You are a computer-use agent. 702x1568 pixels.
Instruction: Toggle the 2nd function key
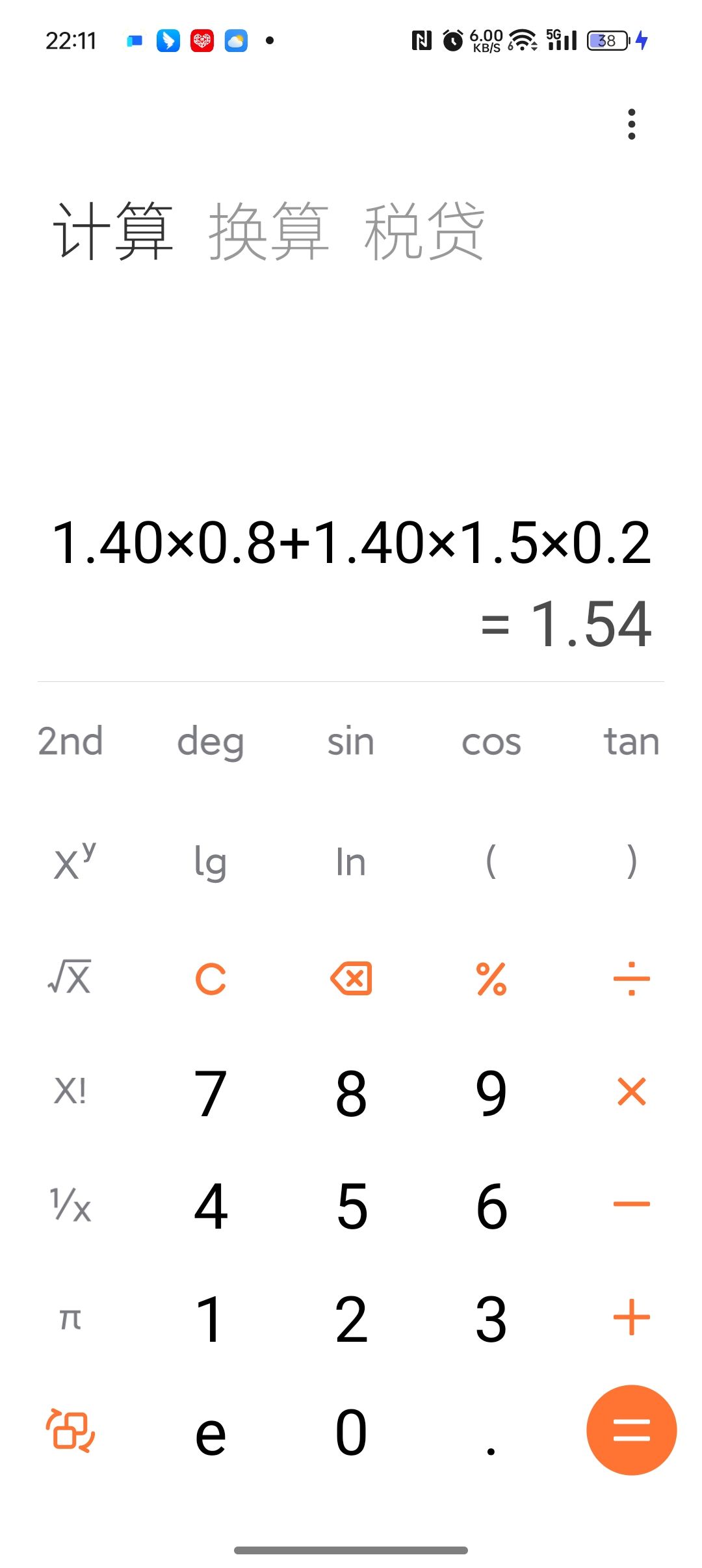[70, 741]
